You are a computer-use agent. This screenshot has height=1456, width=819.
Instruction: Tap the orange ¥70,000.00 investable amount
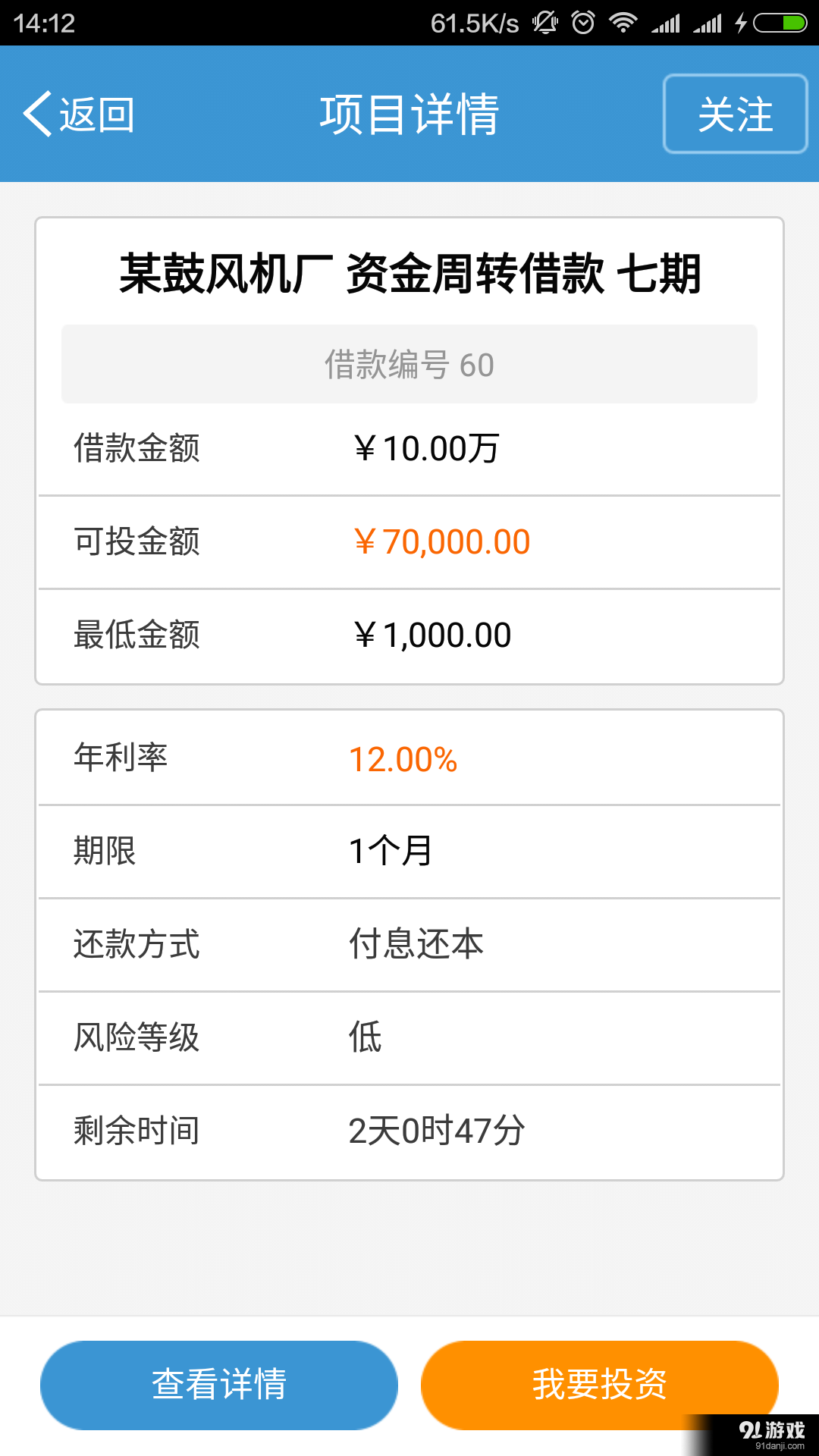coord(441,541)
